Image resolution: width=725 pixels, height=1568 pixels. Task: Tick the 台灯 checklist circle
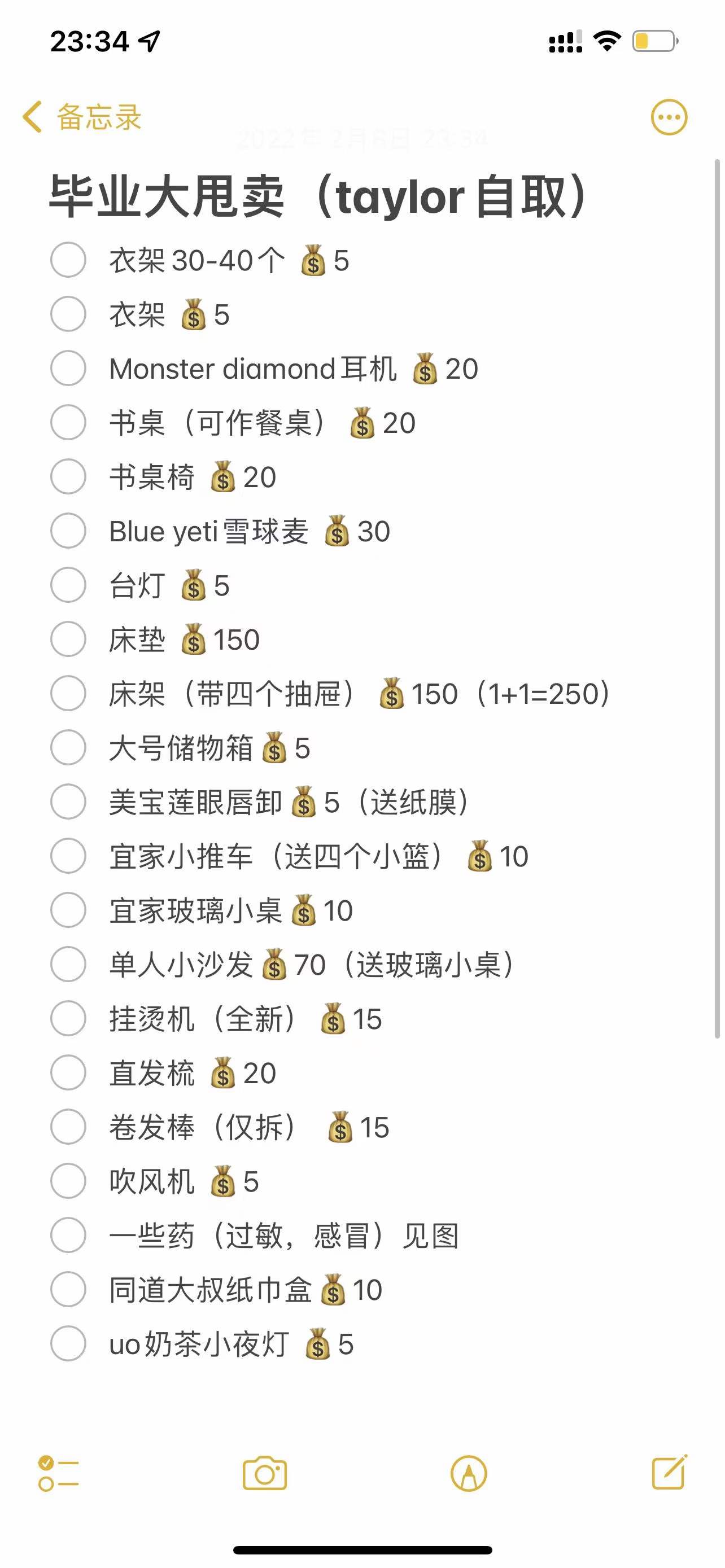click(68, 585)
